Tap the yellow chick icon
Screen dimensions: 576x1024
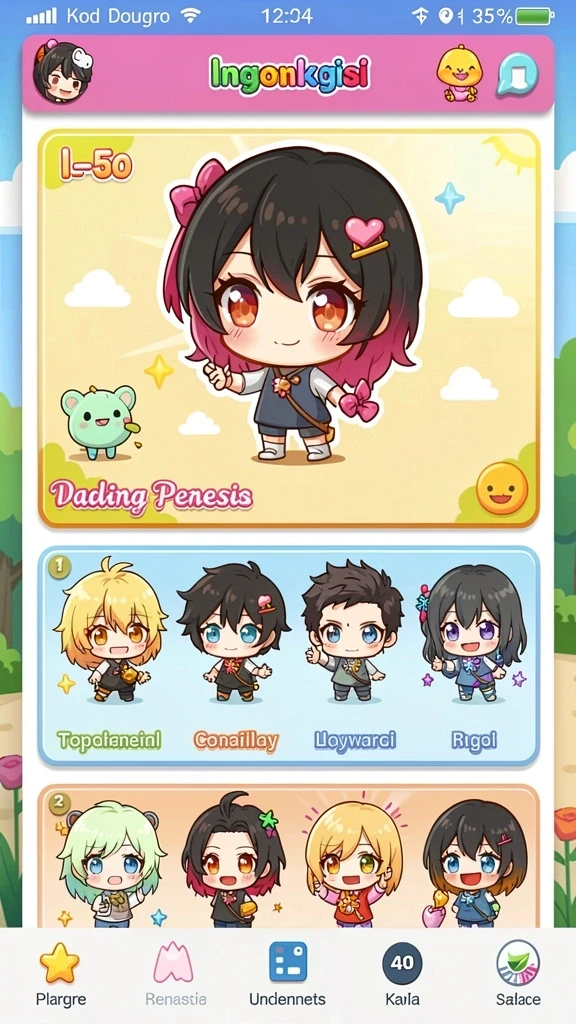point(459,73)
